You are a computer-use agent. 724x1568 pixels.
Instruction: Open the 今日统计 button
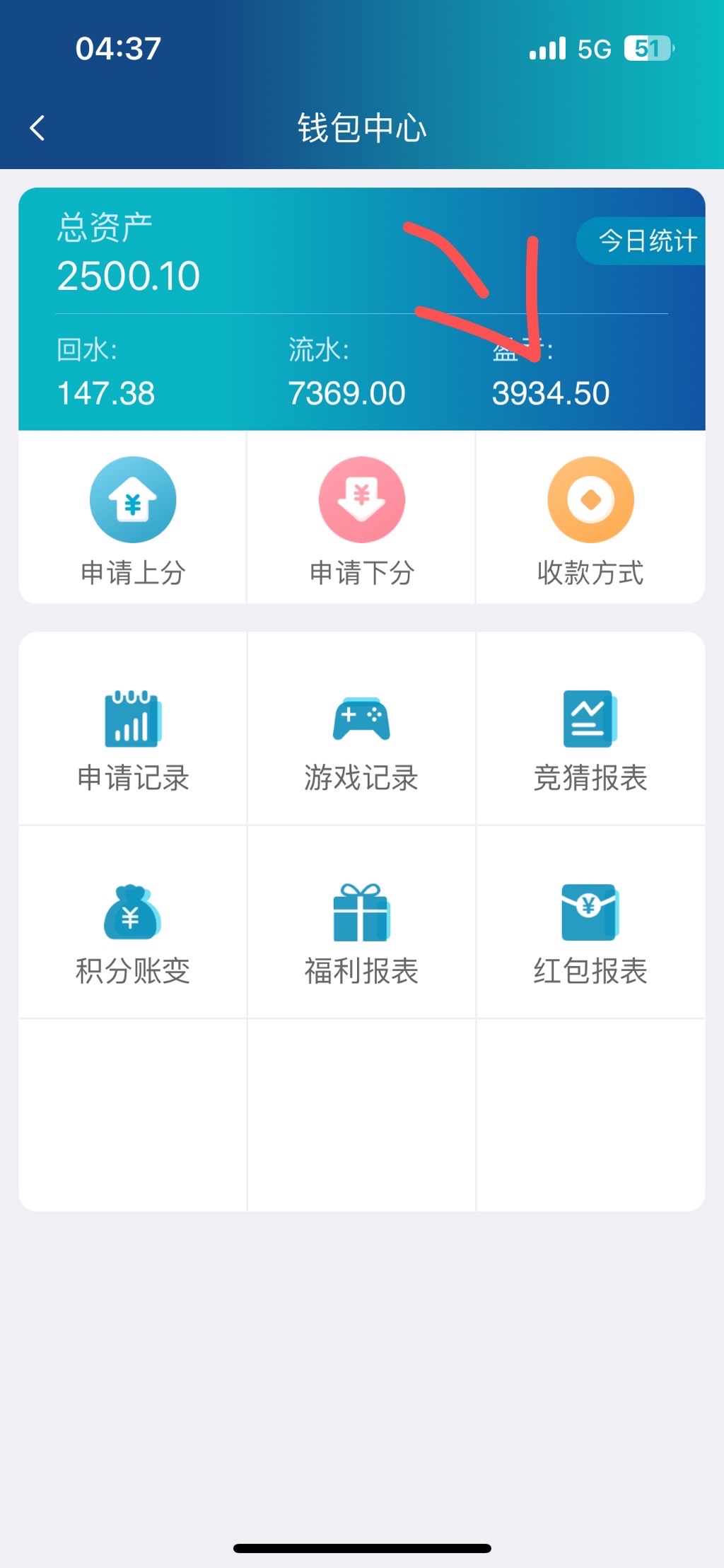click(x=645, y=241)
